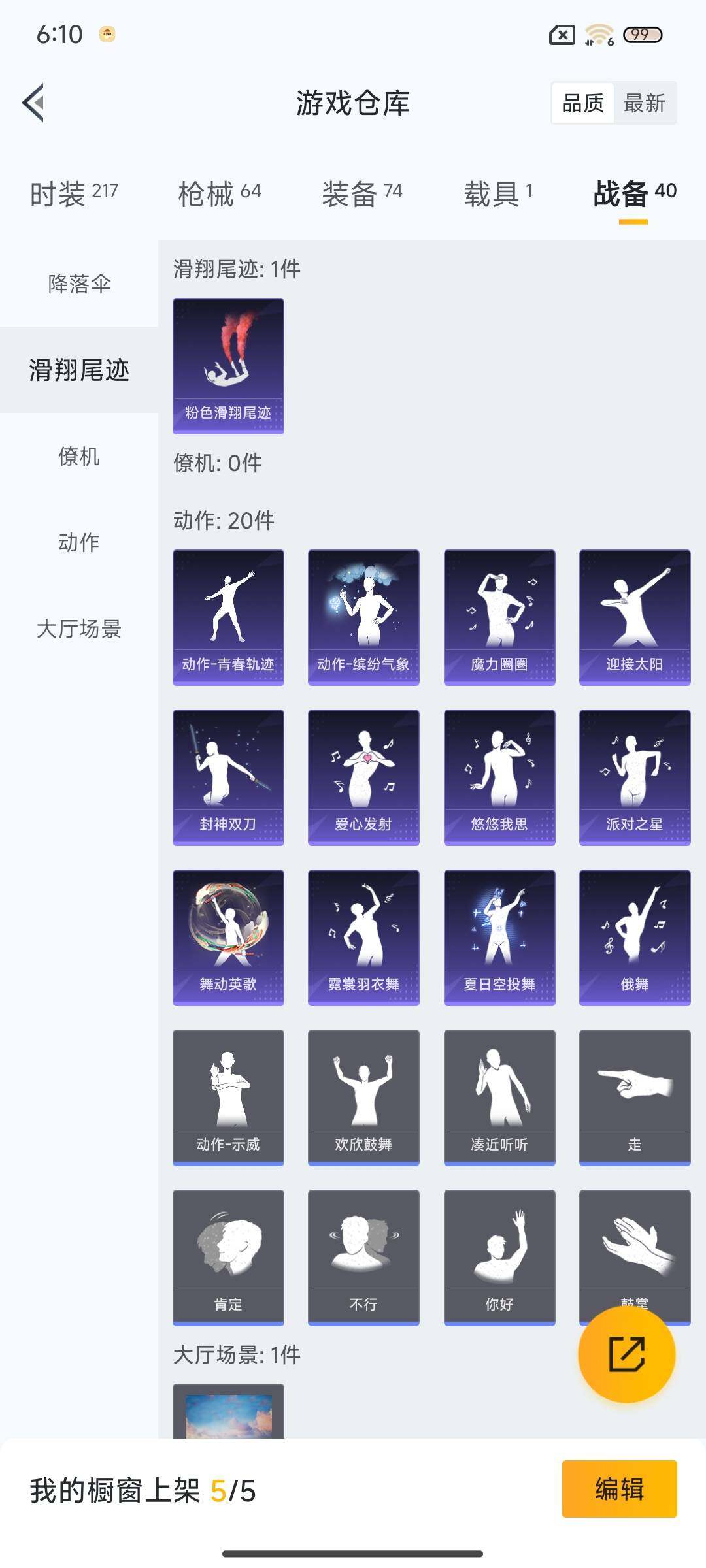This screenshot has width=706, height=1568.
Task: Select 僚机 in the side menu
Action: coord(79,456)
